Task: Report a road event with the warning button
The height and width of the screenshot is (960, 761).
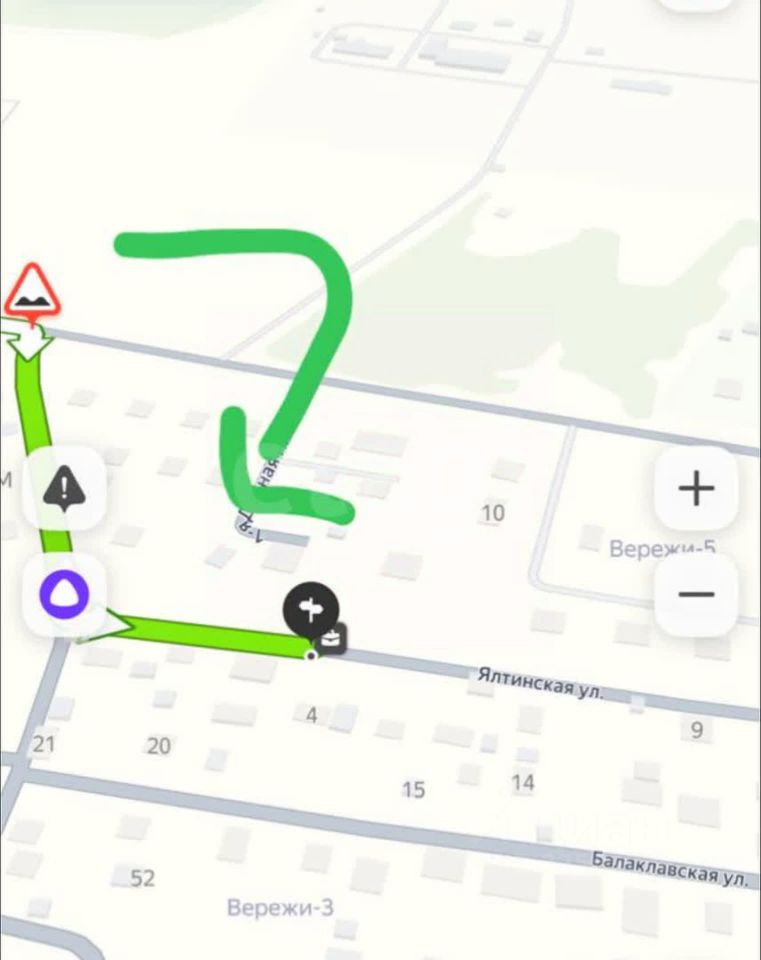Action: pyautogui.click(x=65, y=489)
